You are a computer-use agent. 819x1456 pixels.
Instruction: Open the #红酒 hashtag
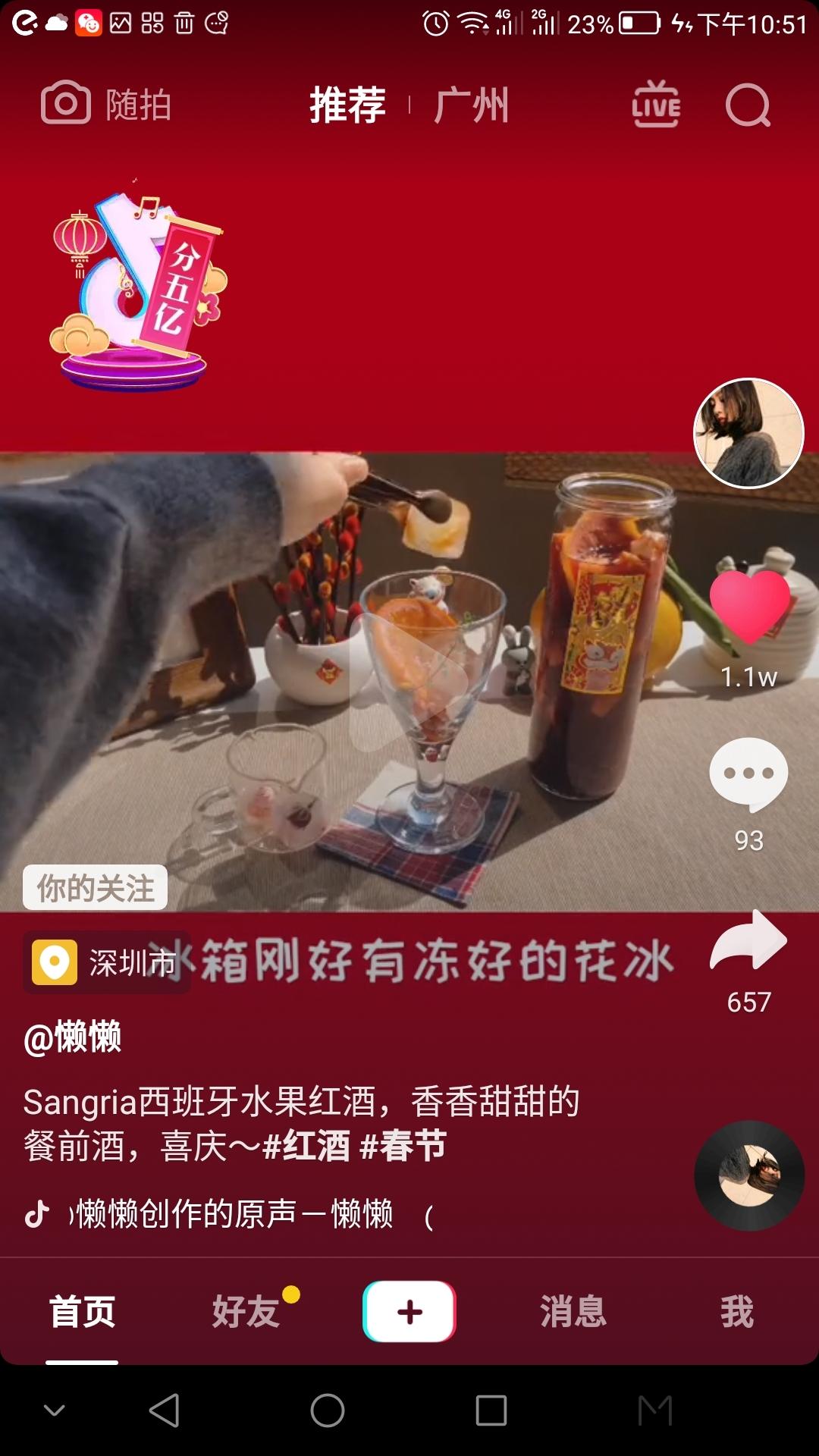click(306, 1146)
